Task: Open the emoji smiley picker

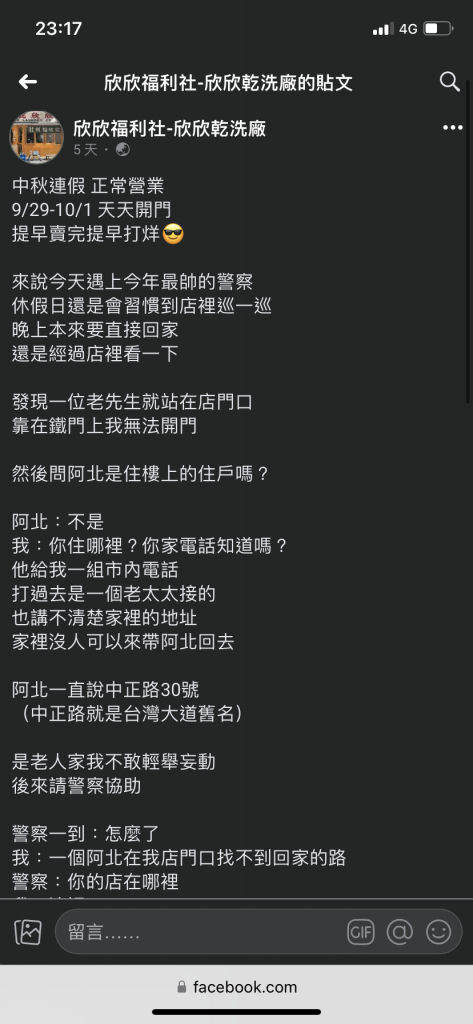Action: pyautogui.click(x=439, y=932)
